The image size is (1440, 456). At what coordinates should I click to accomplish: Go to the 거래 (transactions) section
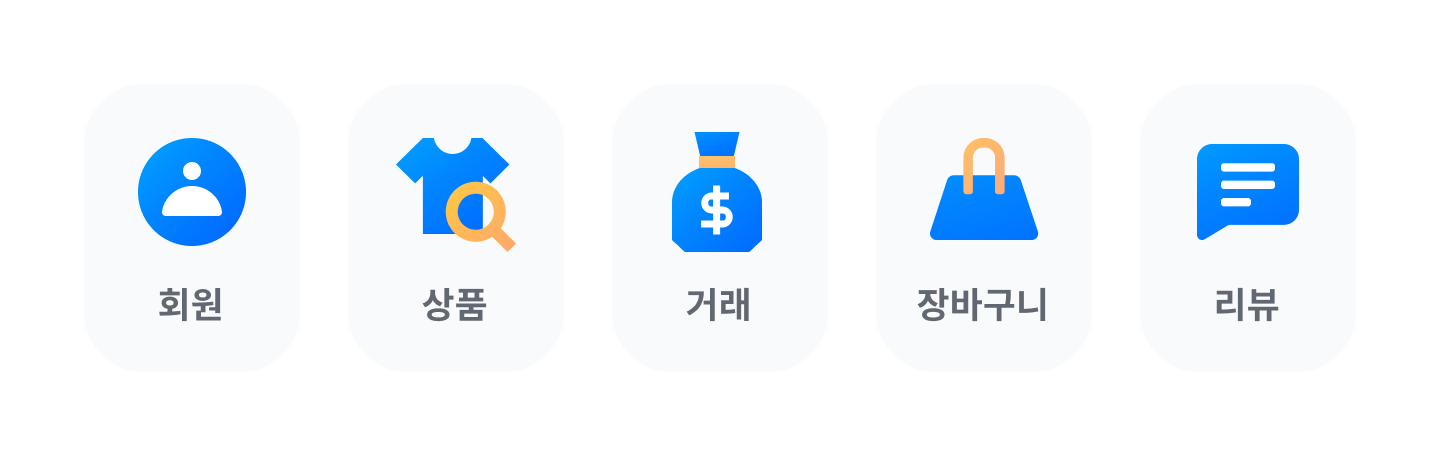tap(719, 228)
